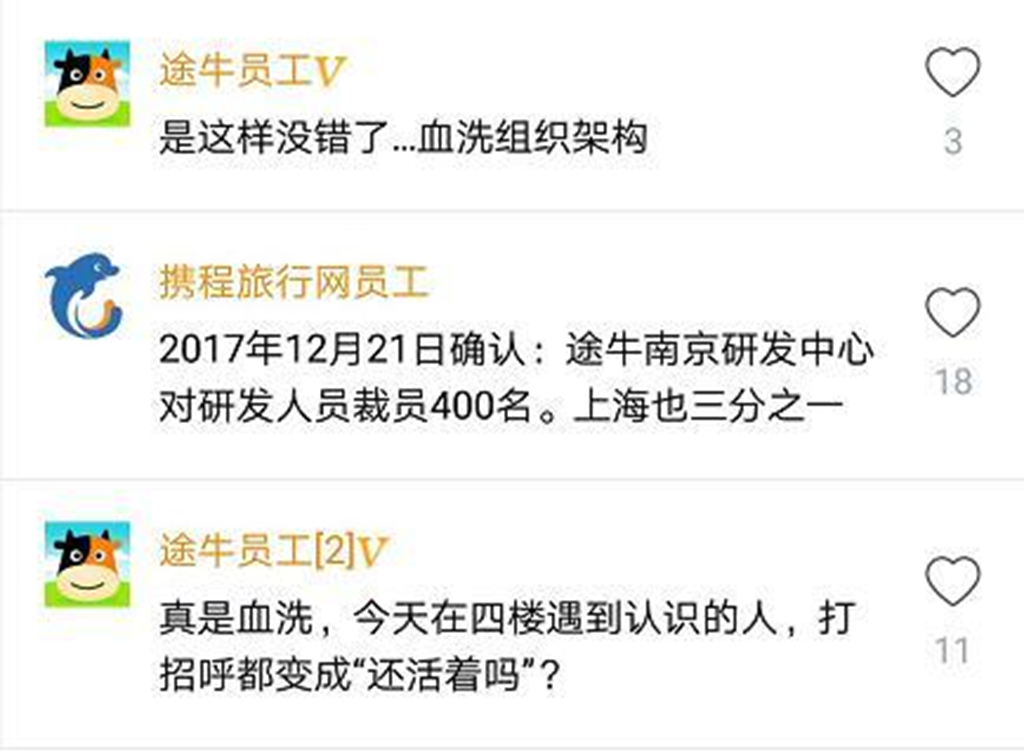Tap the first 途牛员工 cow avatar

86,84
